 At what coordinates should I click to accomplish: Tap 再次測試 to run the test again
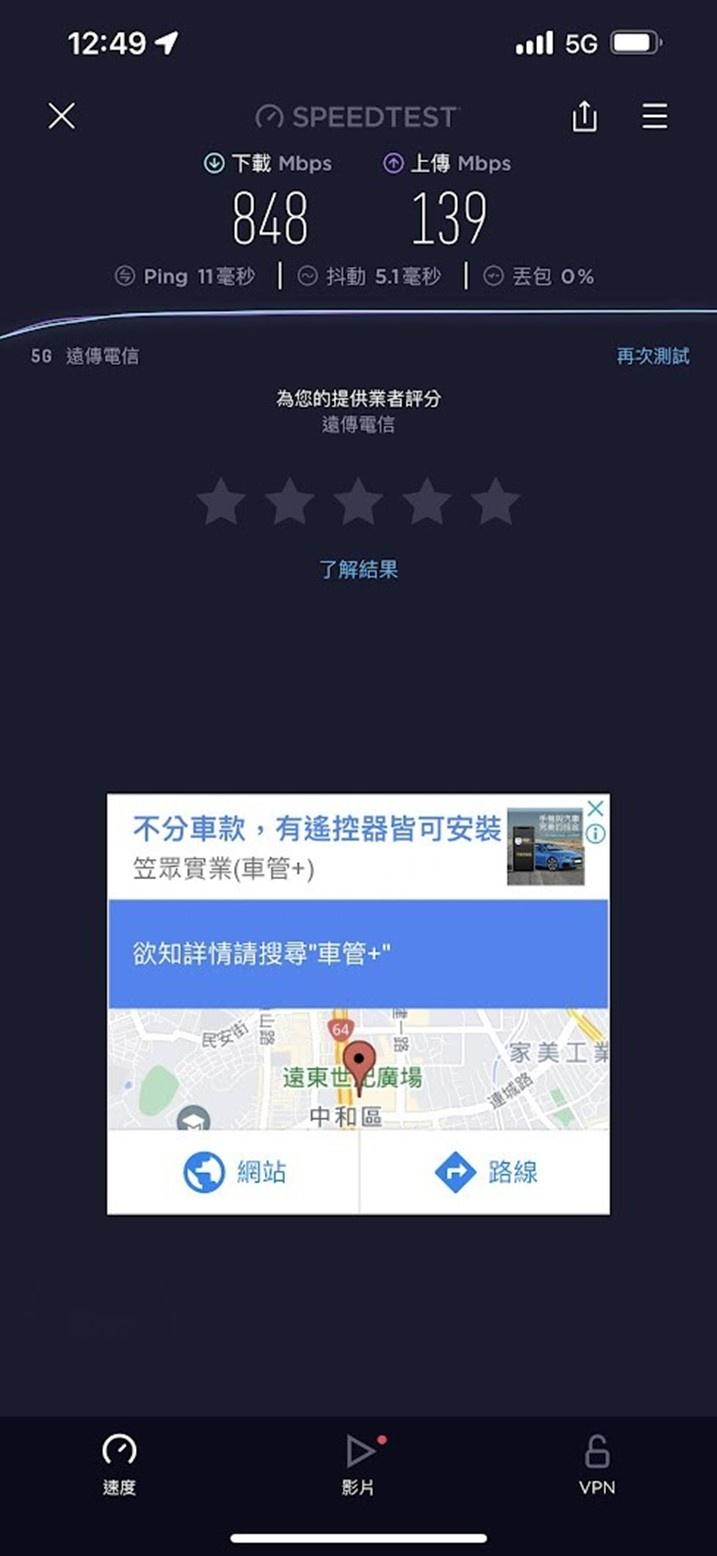pos(652,356)
